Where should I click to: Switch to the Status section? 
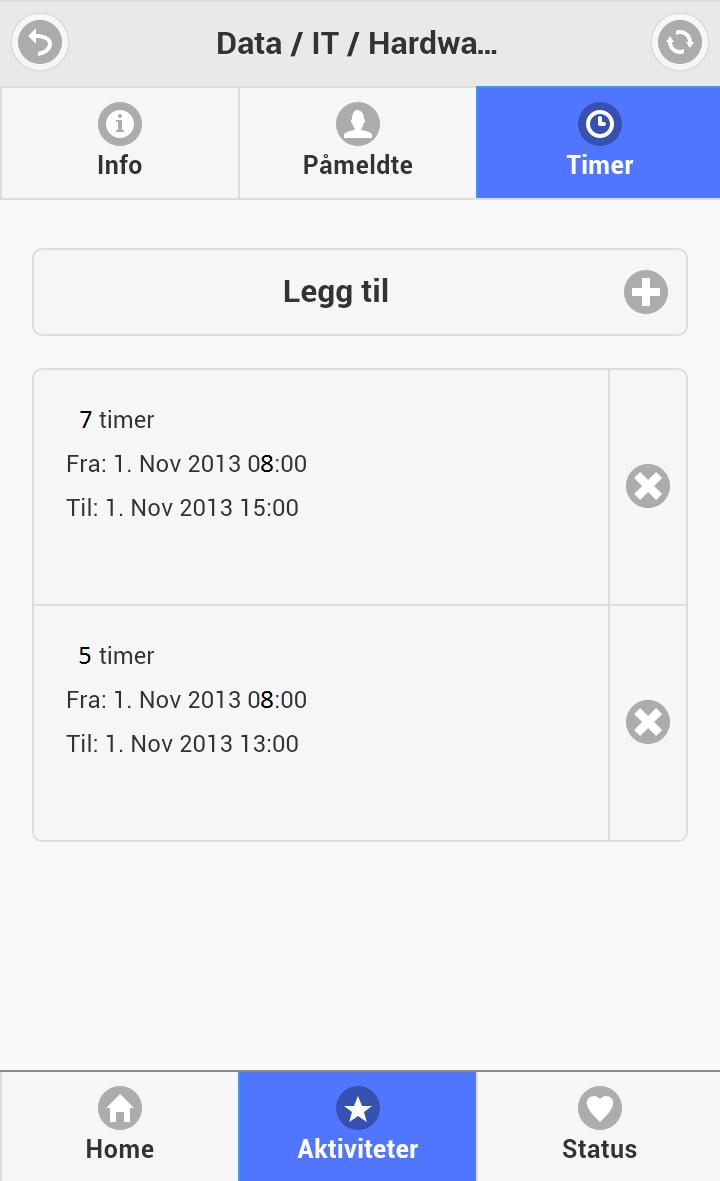point(598,1126)
